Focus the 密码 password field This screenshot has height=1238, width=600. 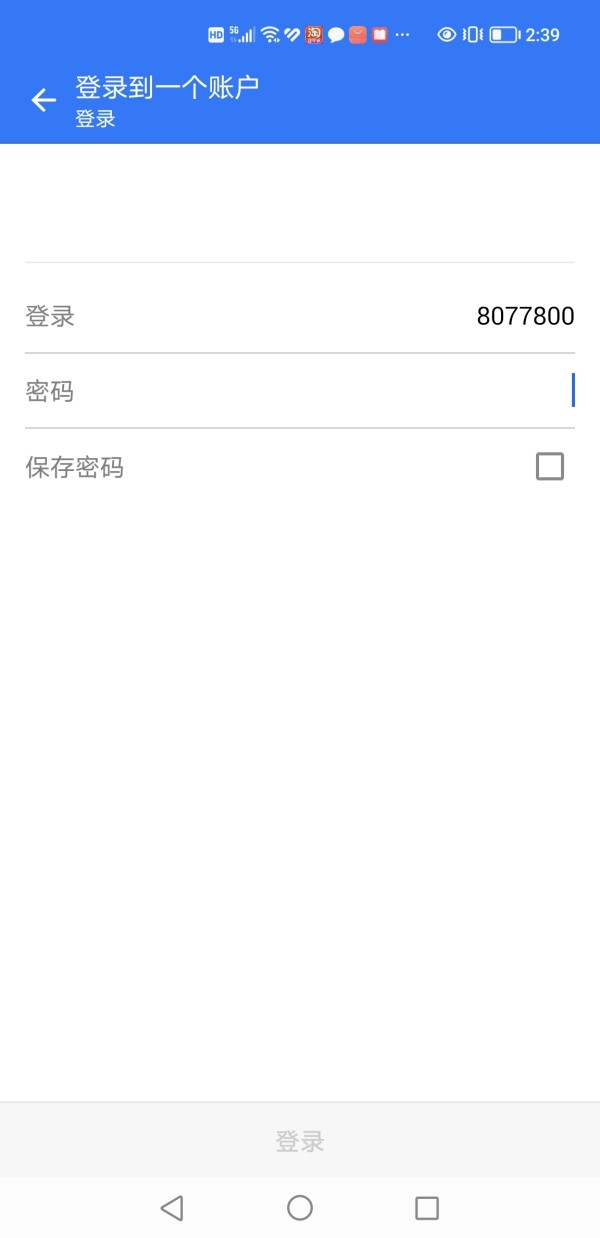pyautogui.click(x=300, y=391)
